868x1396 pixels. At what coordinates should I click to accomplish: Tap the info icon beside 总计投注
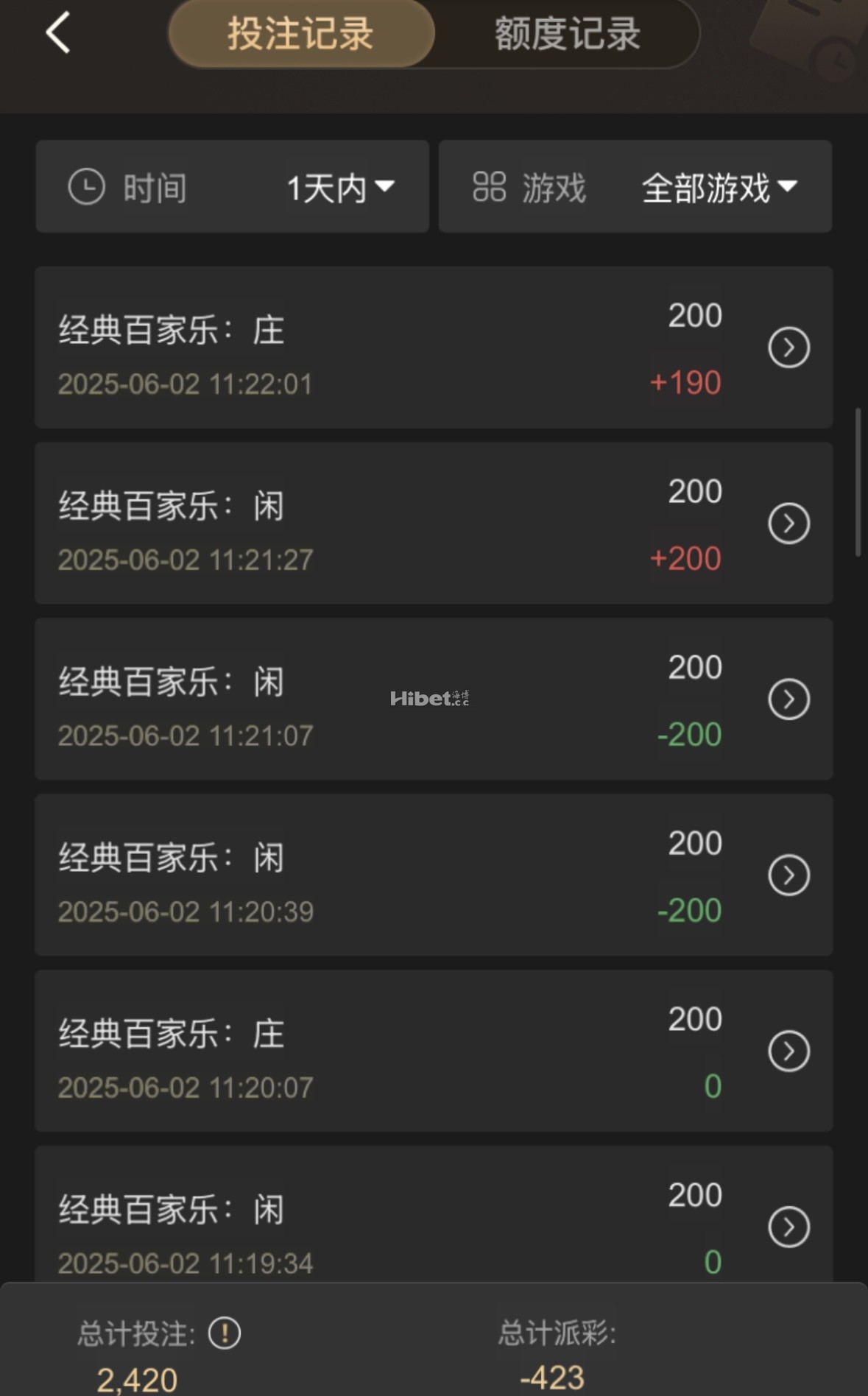[225, 1333]
